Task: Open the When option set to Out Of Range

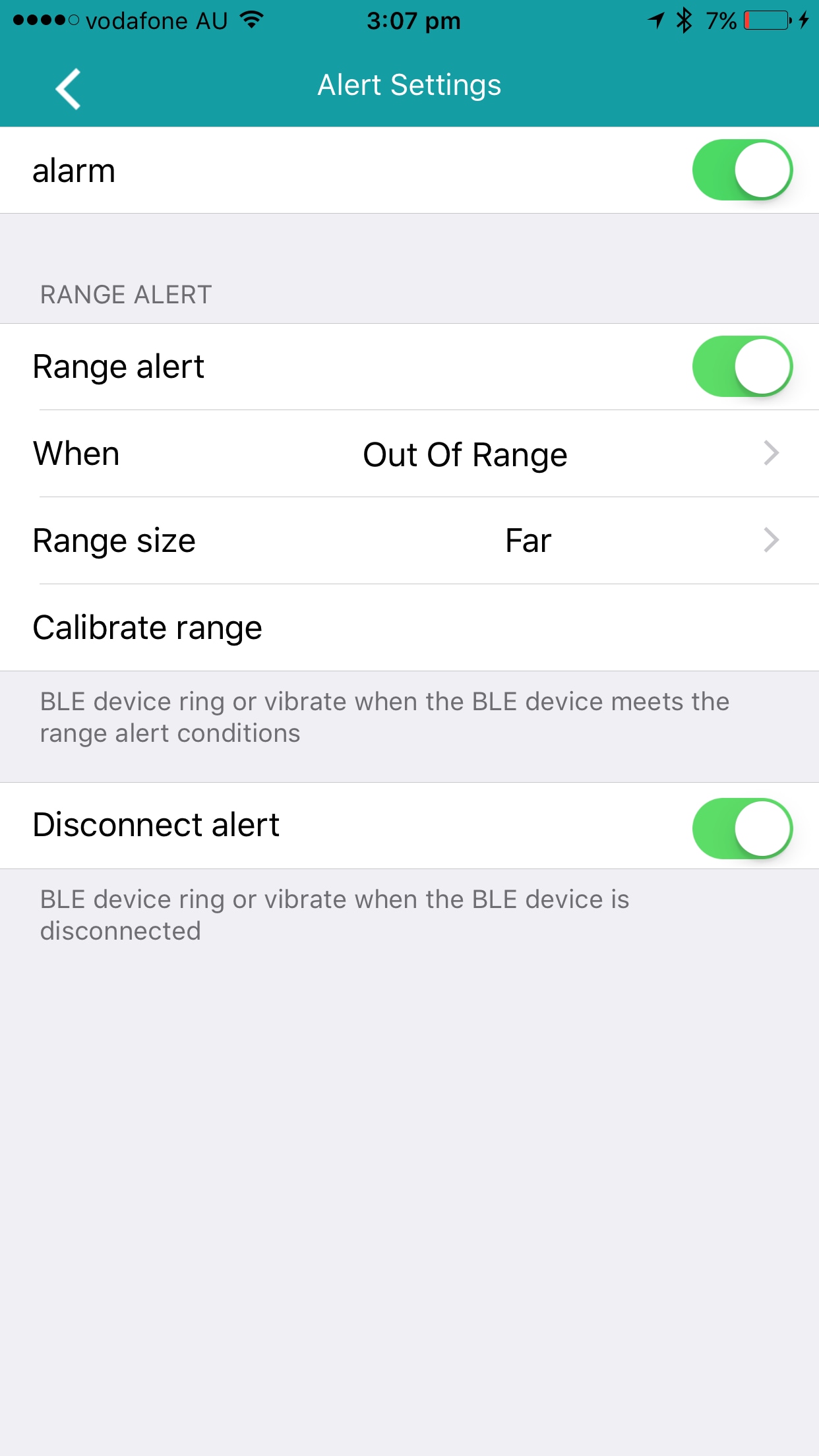Action: point(409,454)
